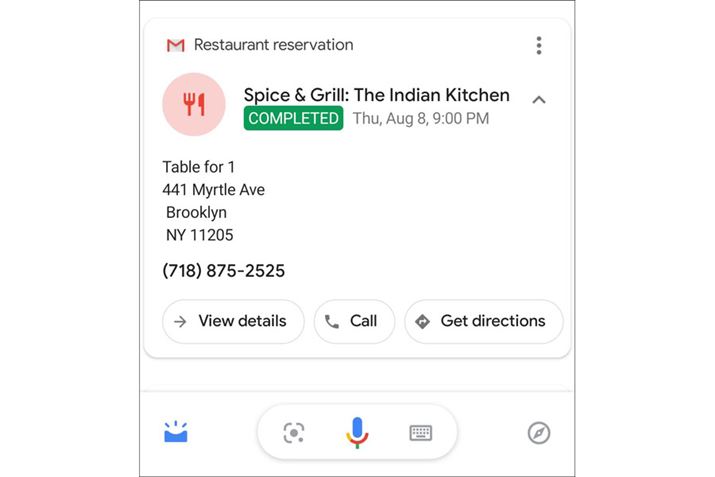Activate the microphone for voice input
Viewport: 715px width, 477px height.
point(357,432)
